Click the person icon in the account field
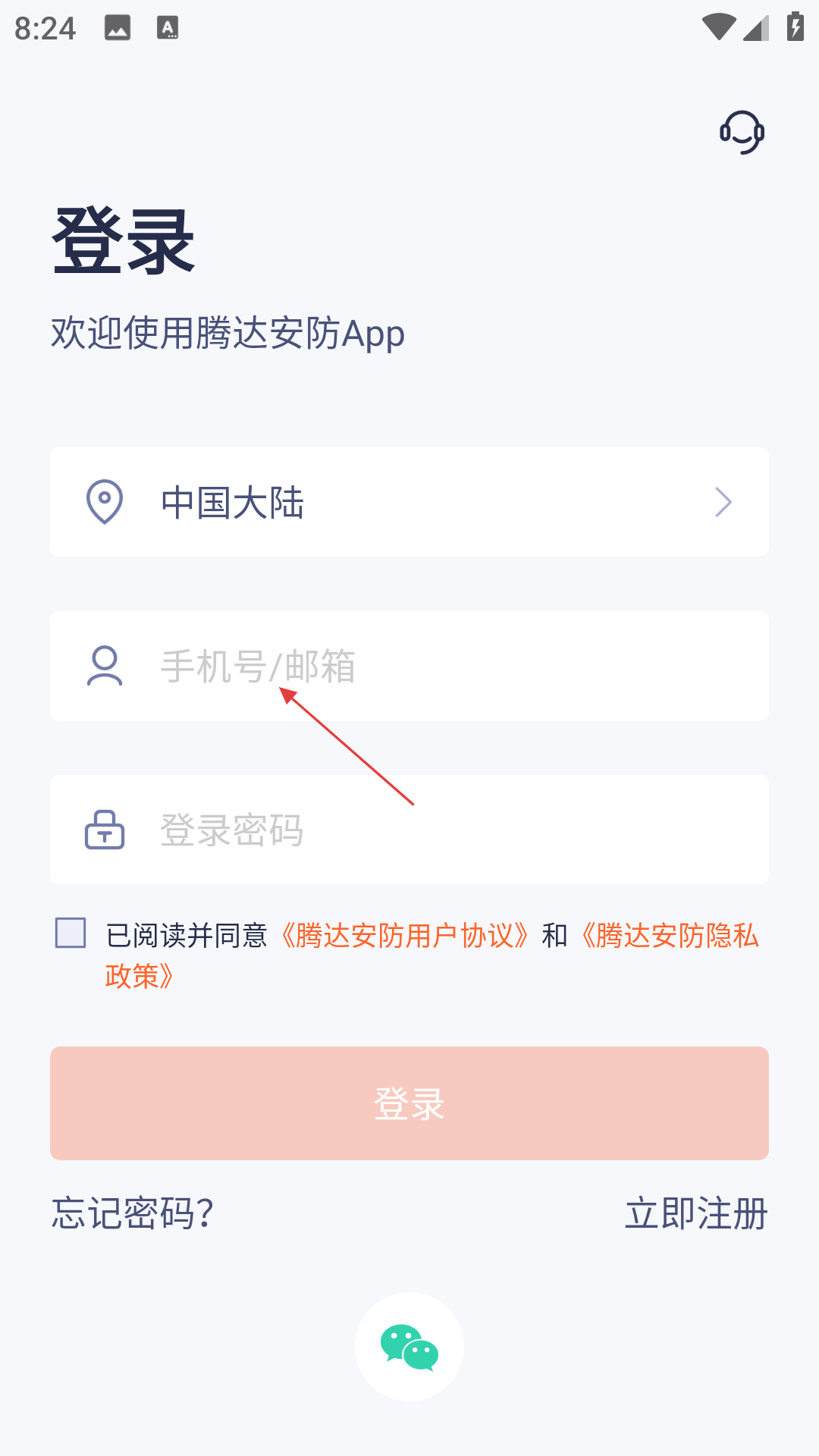This screenshot has width=819, height=1456. [105, 666]
